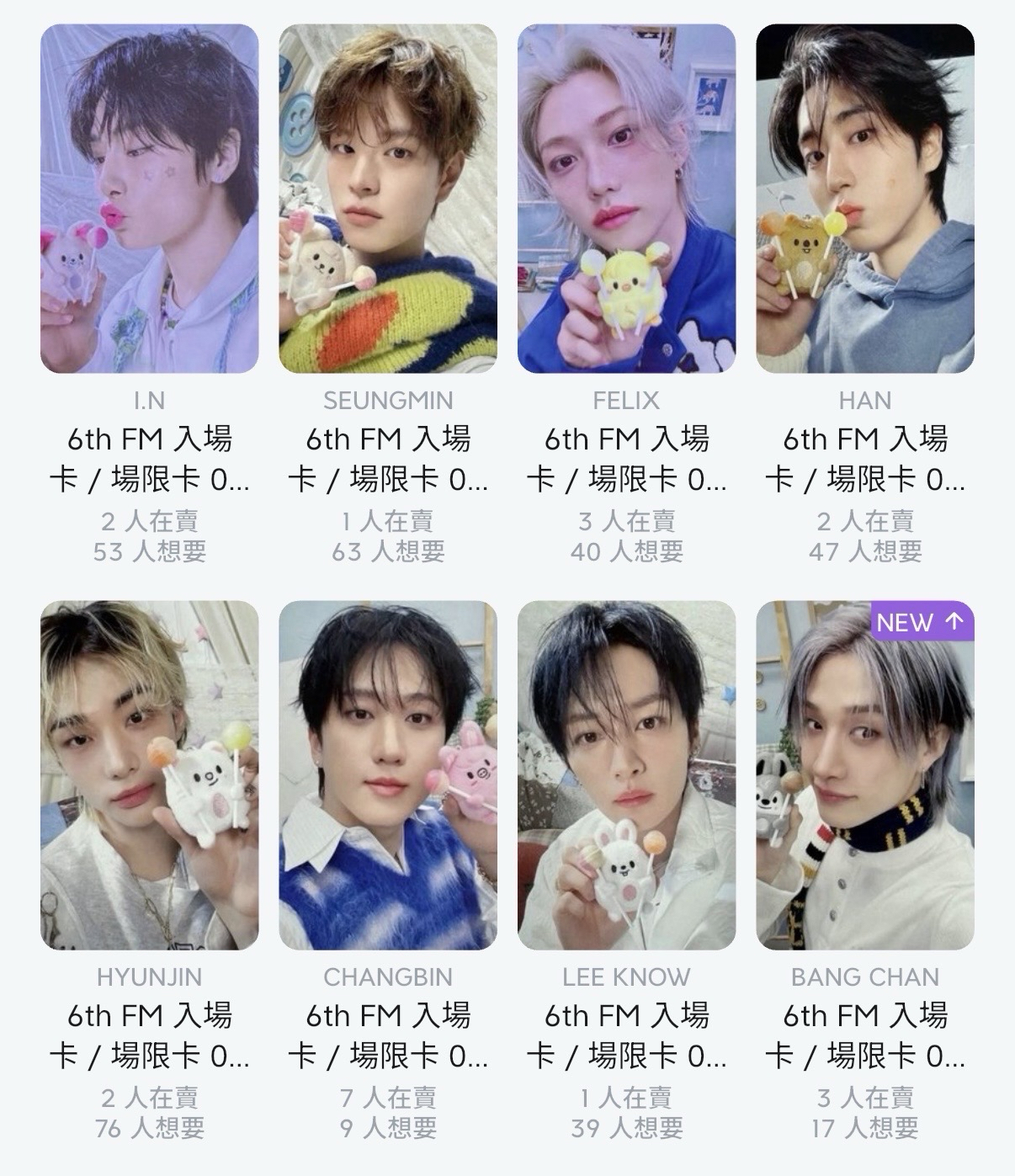Open the FELIX photocard listing thumbnail
Viewport: 1015px width, 1176px height.
(x=625, y=202)
